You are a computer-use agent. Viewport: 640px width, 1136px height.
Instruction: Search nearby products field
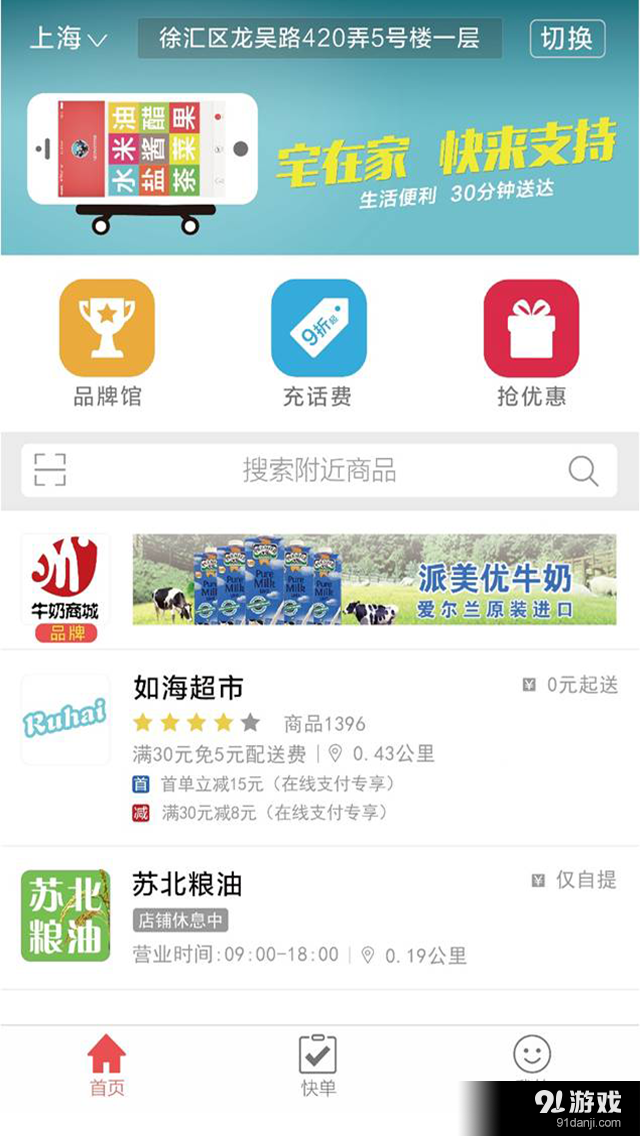pos(319,470)
